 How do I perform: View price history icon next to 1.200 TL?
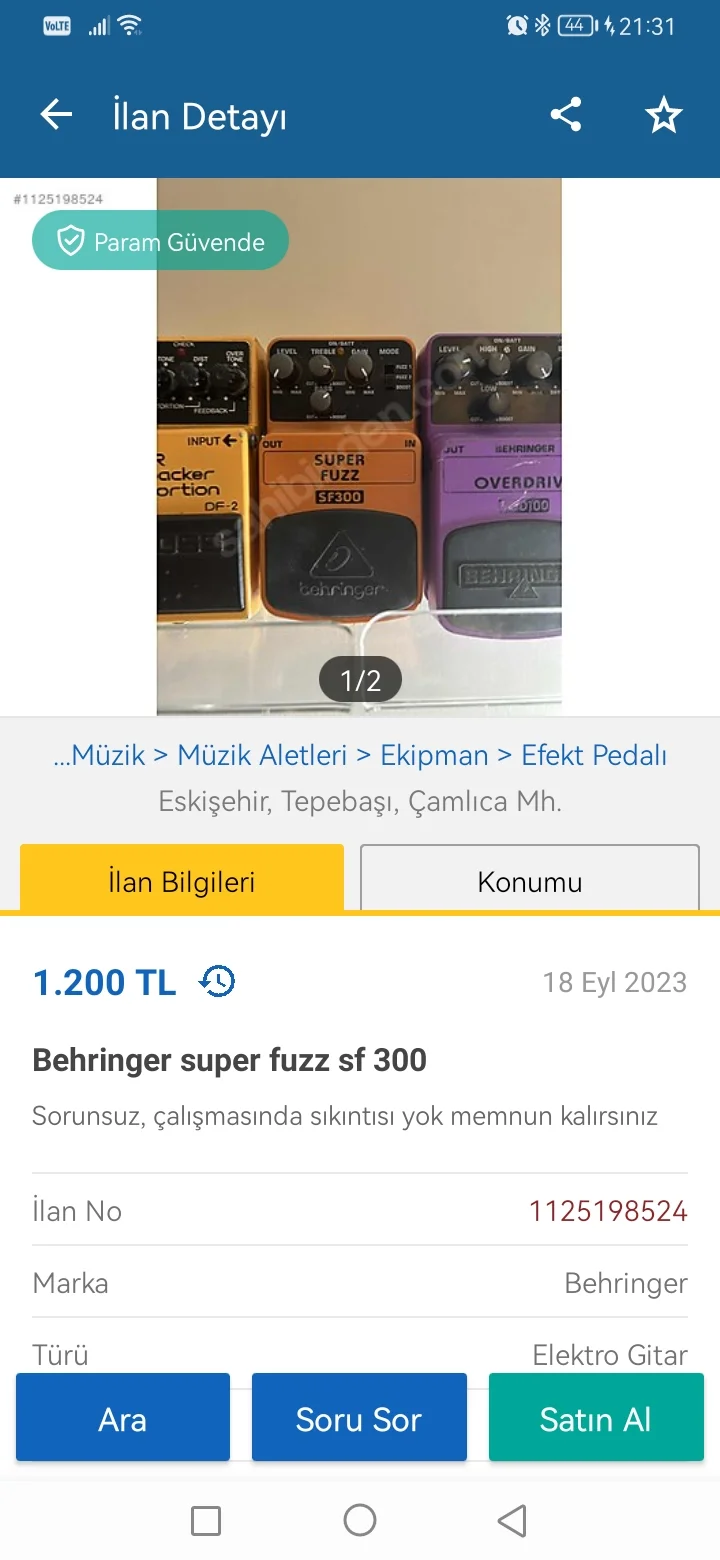pyautogui.click(x=217, y=981)
